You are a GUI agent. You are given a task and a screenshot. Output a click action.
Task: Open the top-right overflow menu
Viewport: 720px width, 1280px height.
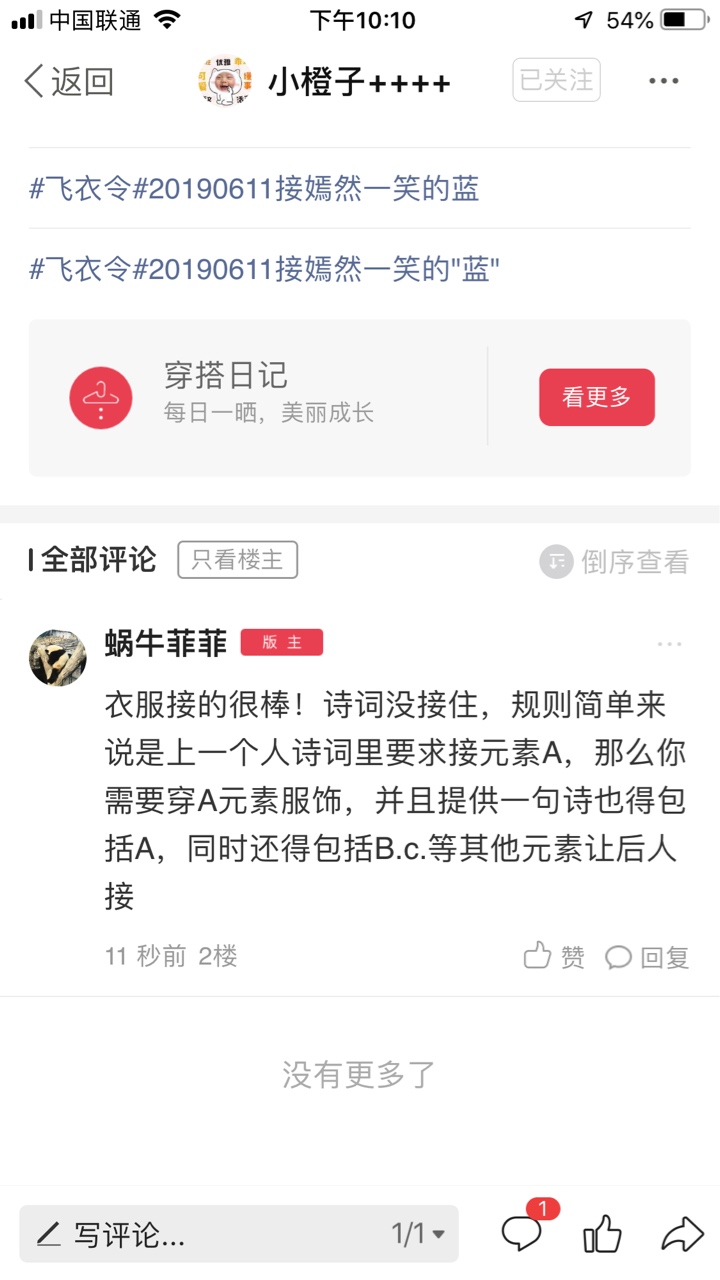[x=664, y=81]
